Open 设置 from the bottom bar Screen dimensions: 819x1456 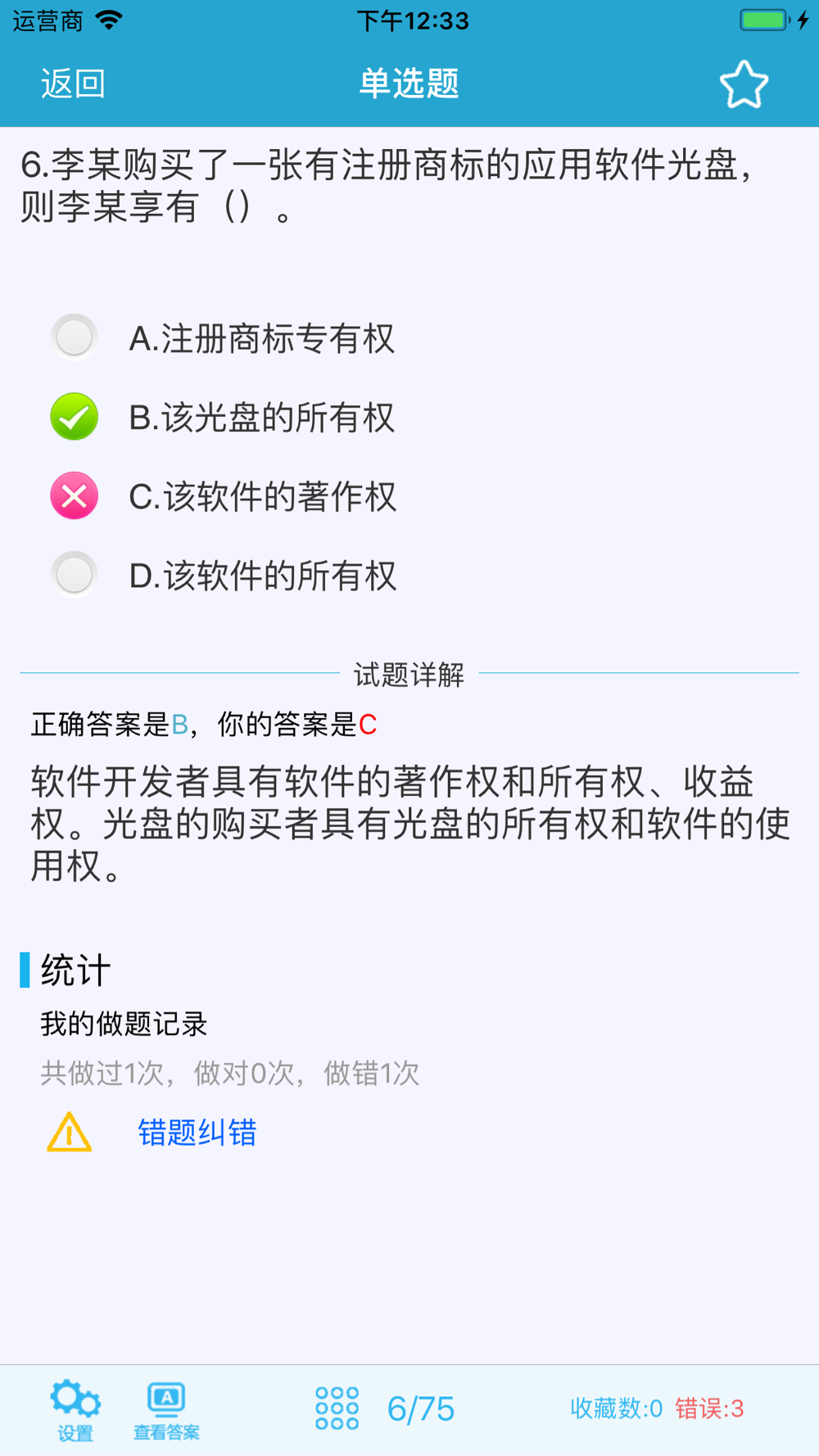pyautogui.click(x=75, y=1410)
